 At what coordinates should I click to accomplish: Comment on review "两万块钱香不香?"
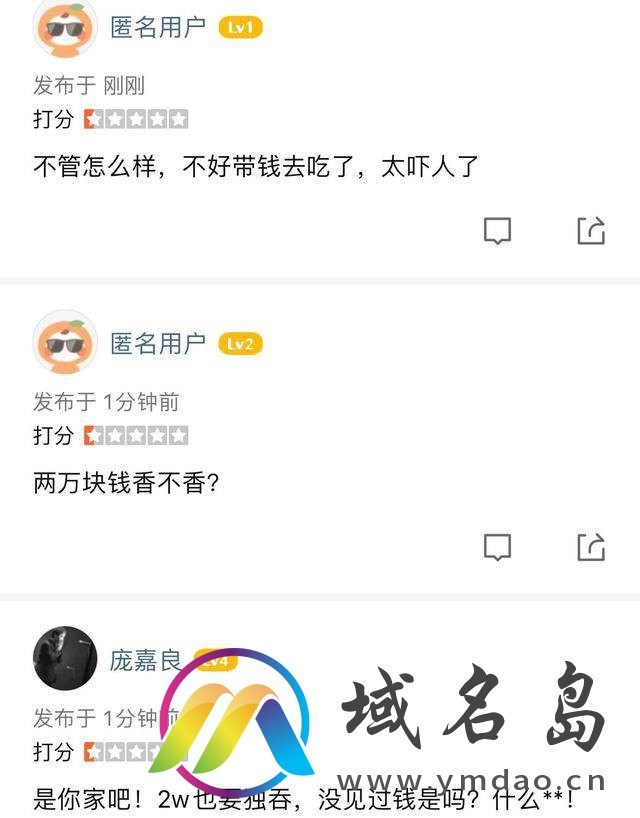[x=497, y=547]
